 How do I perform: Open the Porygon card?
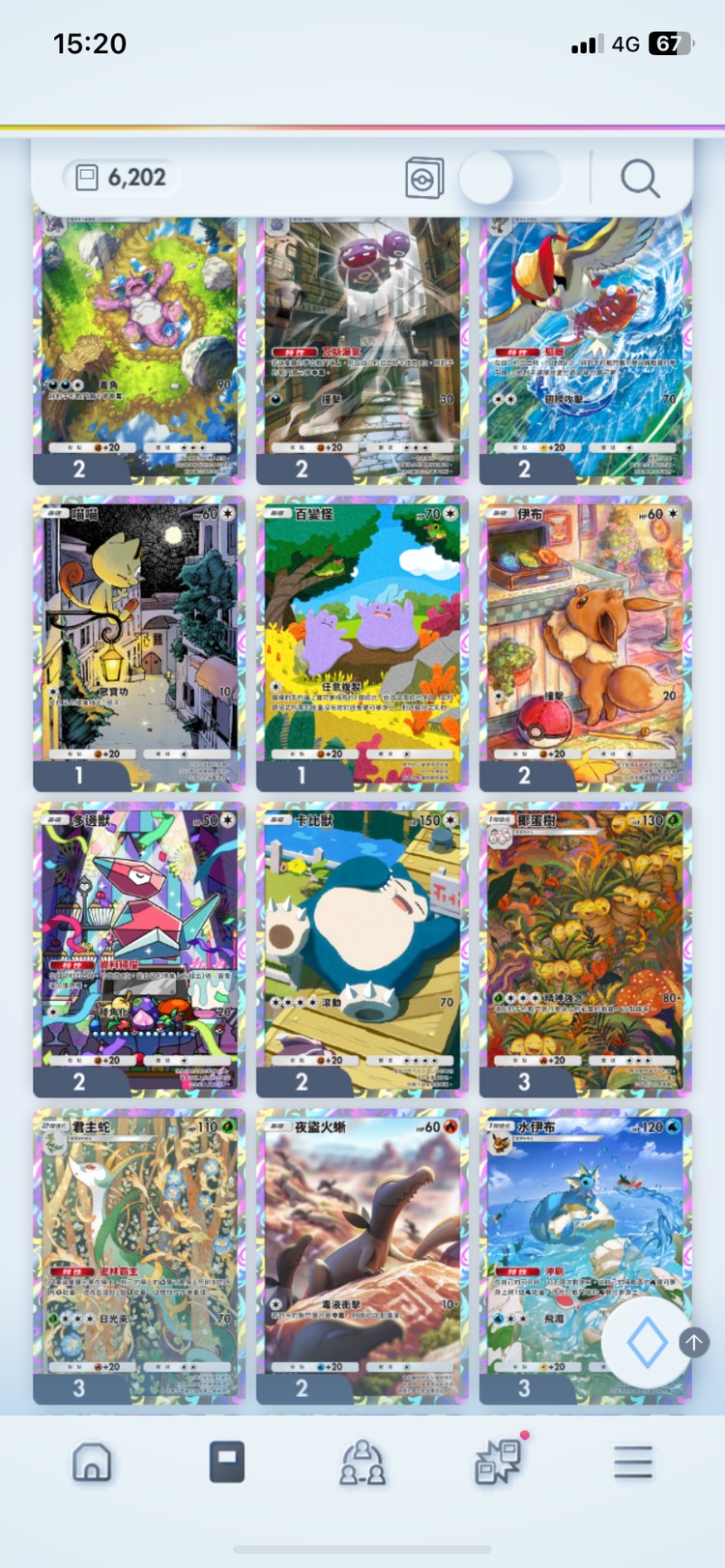pyautogui.click(x=139, y=945)
